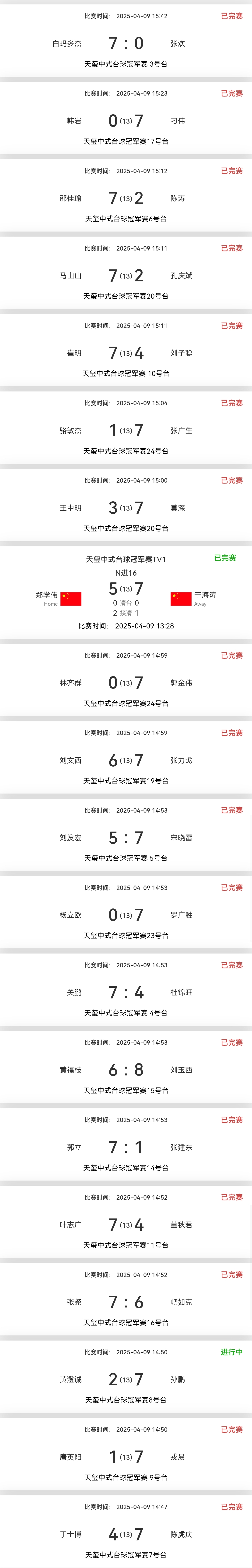The image size is (252, 1568).
Task: Open the 关鹏 vs 杜锦旺 match
Action: 126,992
